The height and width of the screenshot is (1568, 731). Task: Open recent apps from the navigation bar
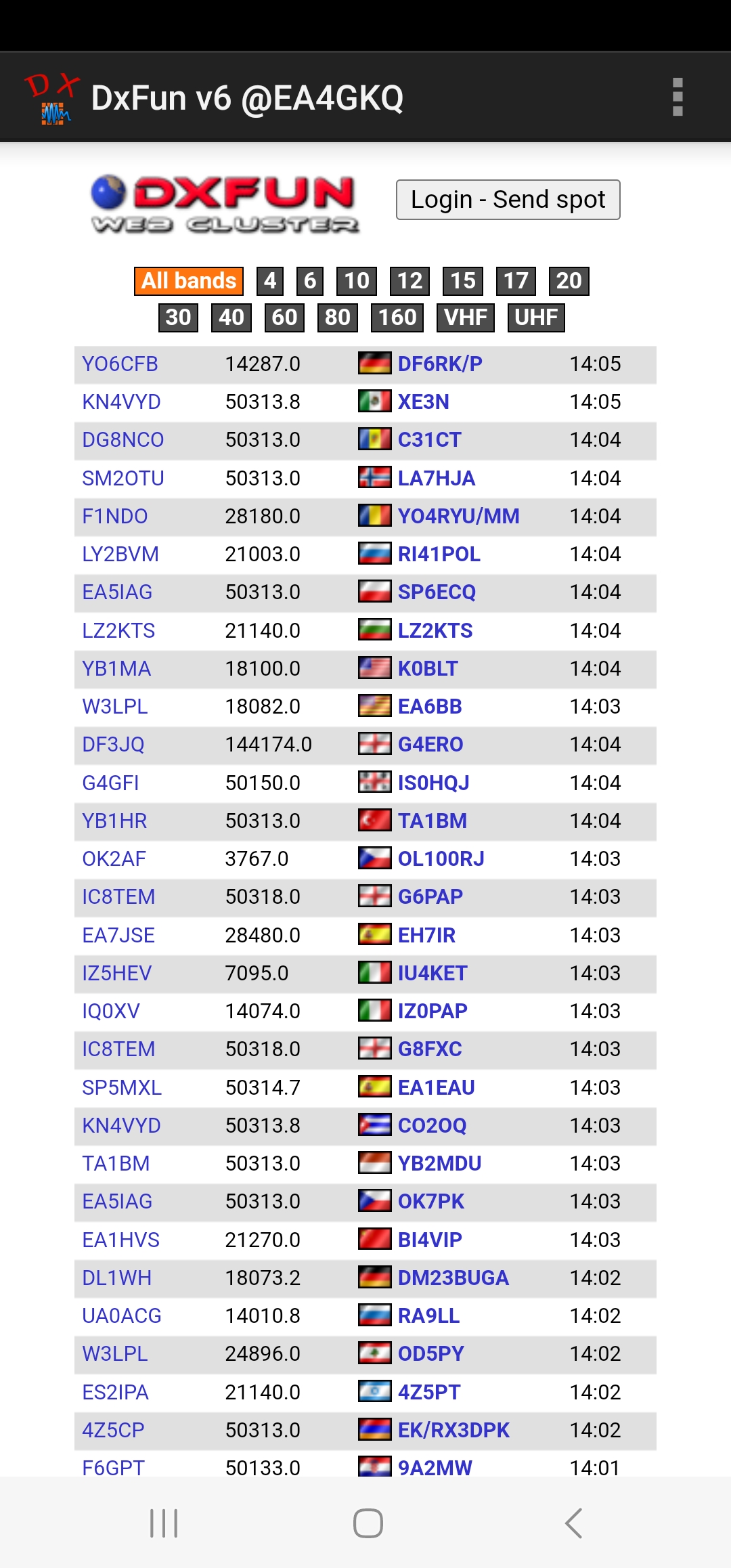click(164, 1523)
